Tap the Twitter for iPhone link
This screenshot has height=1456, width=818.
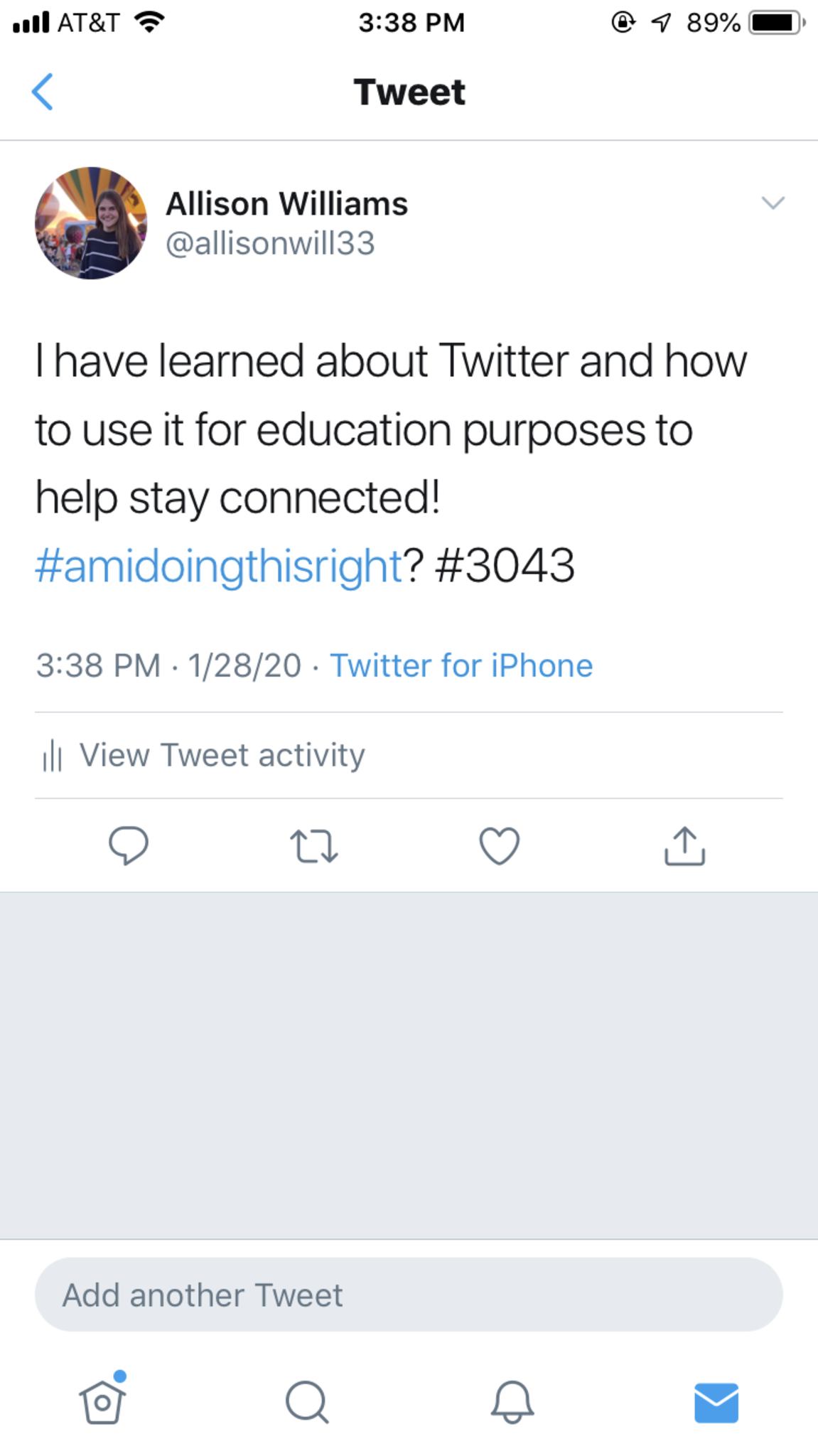461,666
